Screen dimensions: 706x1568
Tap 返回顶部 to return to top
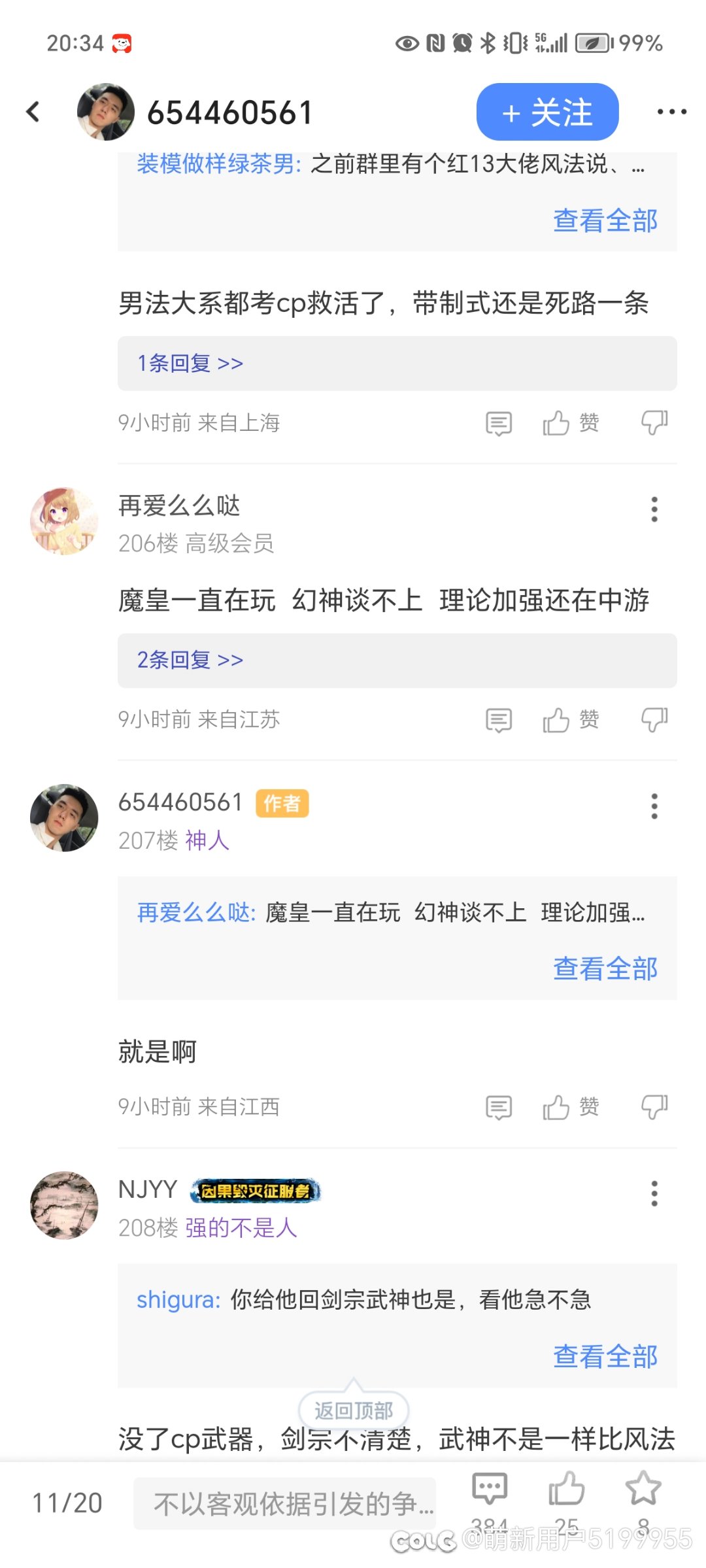354,1410
